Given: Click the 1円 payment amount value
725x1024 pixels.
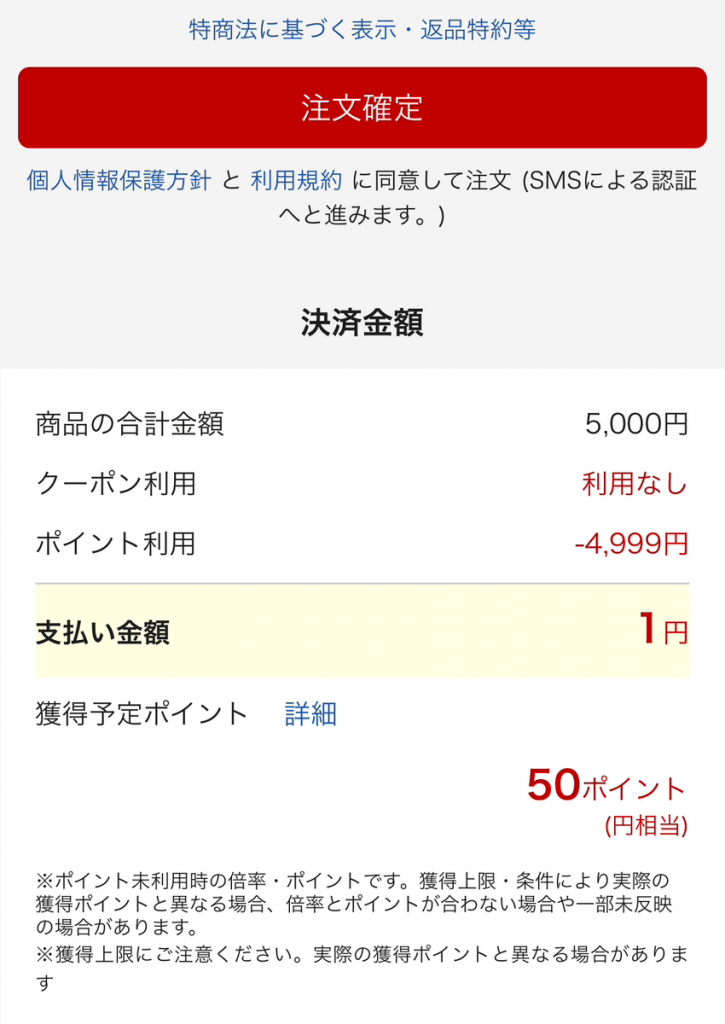Looking at the screenshot, I should [x=670, y=630].
